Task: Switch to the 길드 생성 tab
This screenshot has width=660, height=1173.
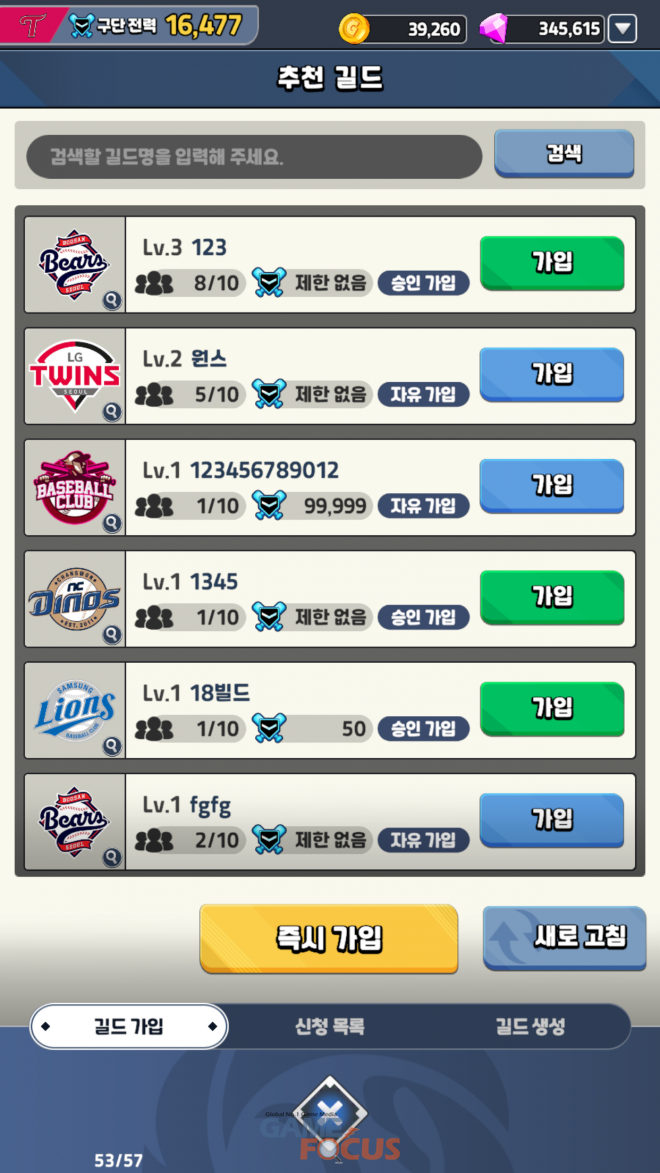Action: [530, 1026]
